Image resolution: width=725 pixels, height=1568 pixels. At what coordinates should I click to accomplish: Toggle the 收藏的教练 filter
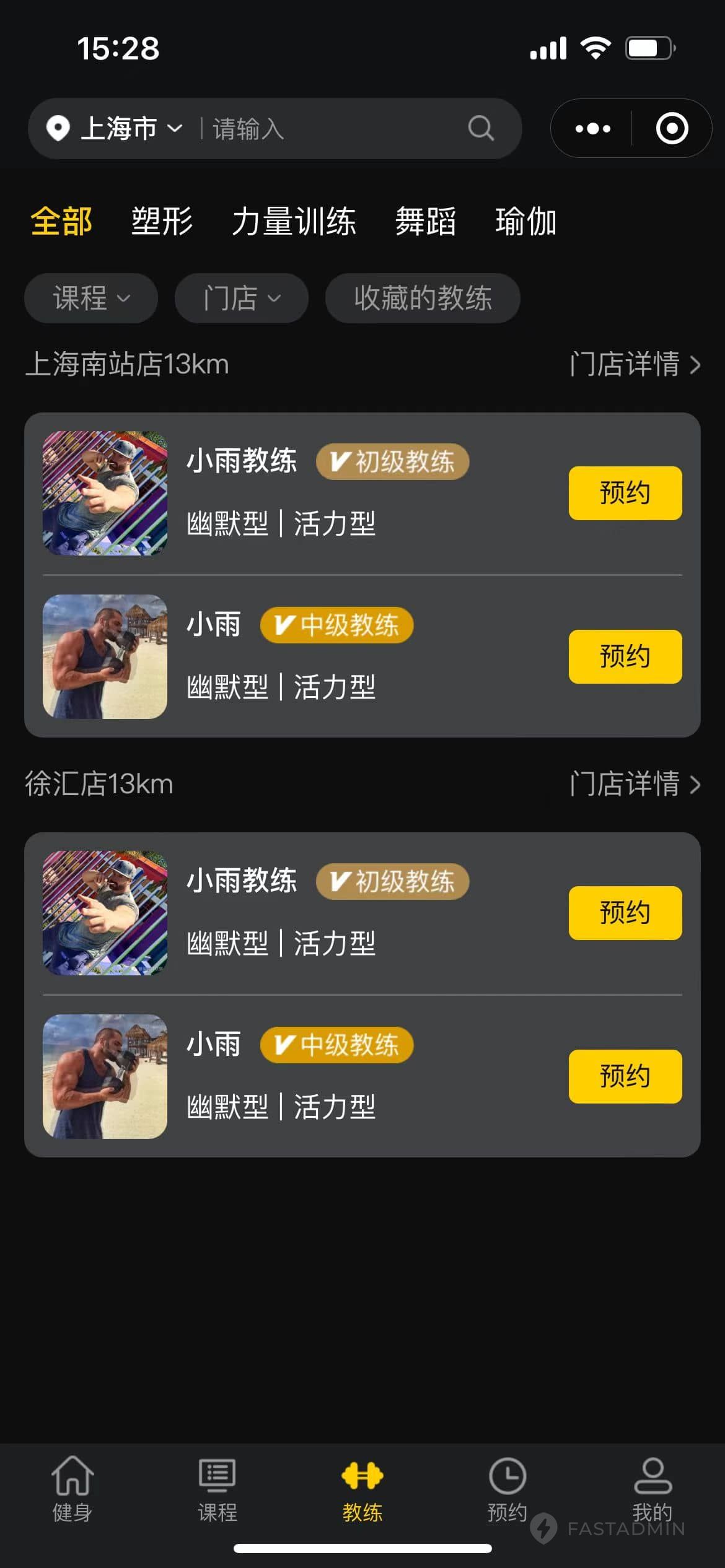point(423,298)
